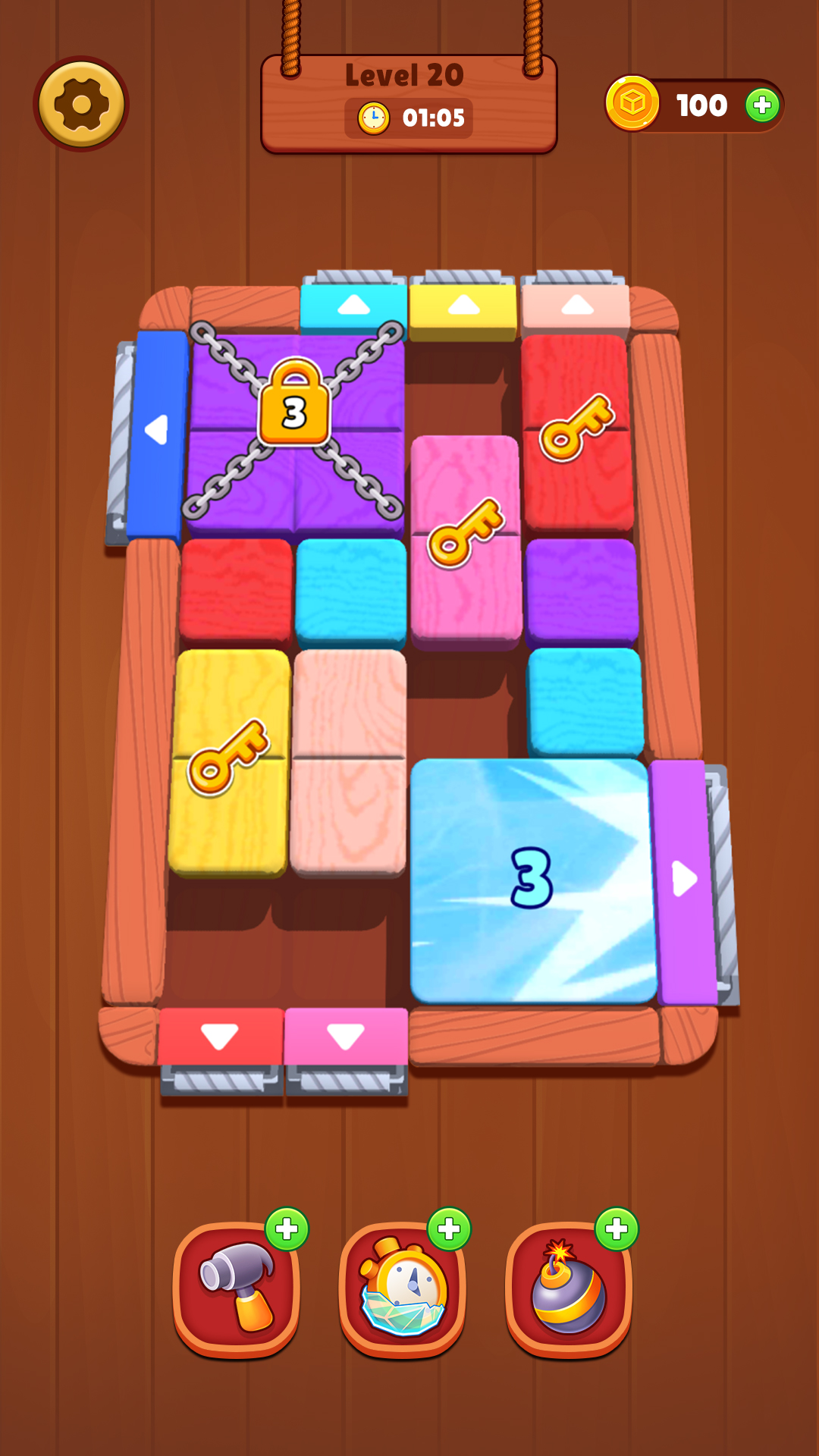The height and width of the screenshot is (1456, 819).
Task: Use the bomb booster
Action: pyautogui.click(x=569, y=1287)
